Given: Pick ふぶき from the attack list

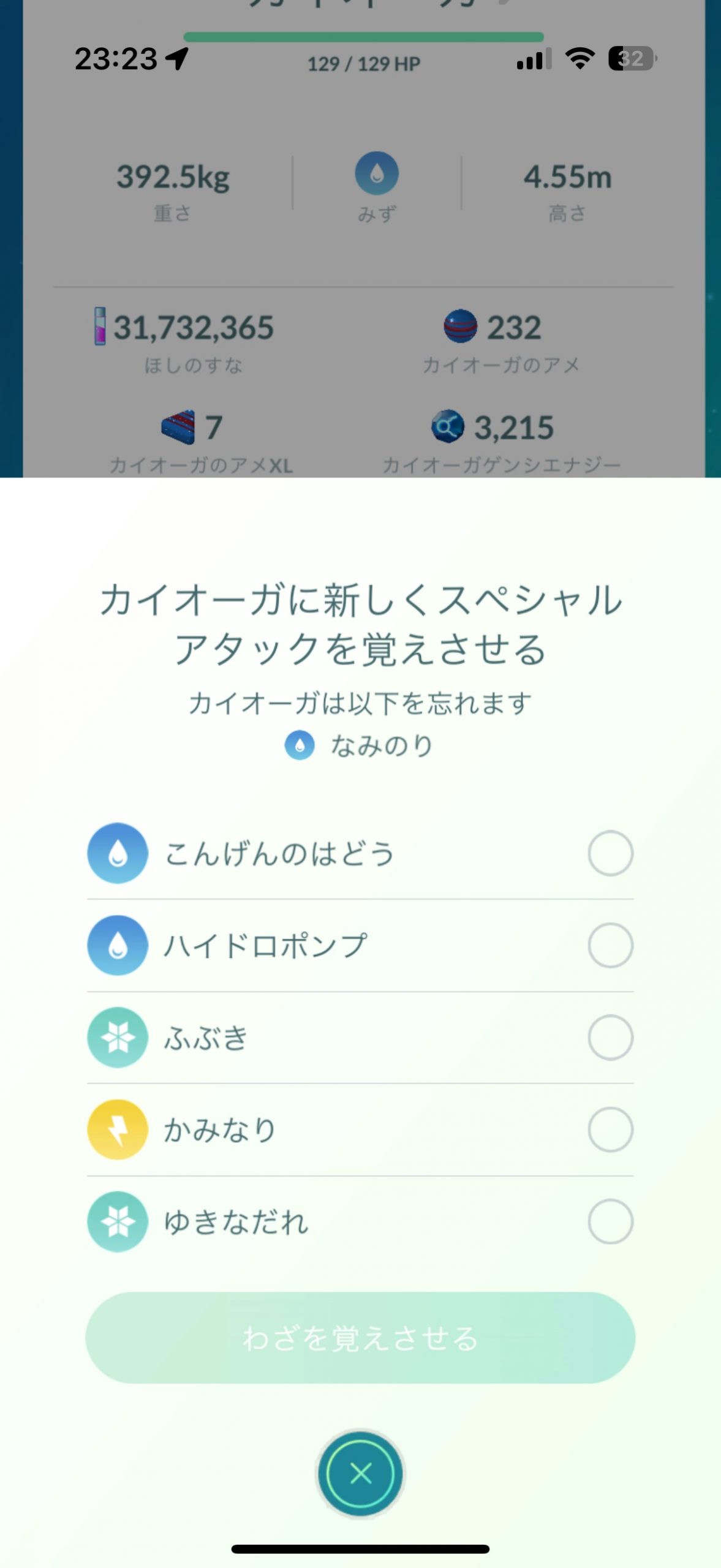Looking at the screenshot, I should tap(610, 1037).
